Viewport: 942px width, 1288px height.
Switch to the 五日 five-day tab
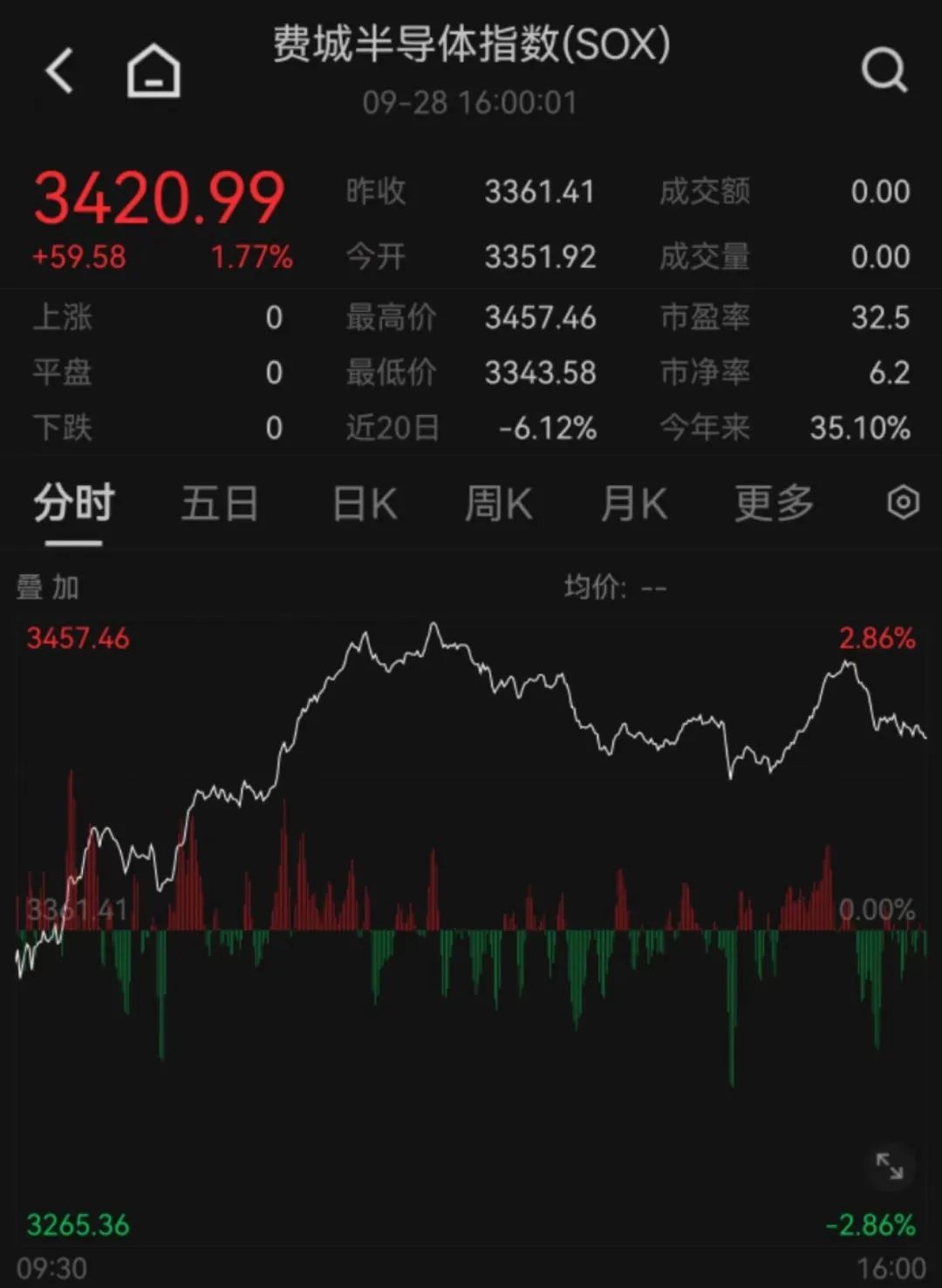pyautogui.click(x=219, y=504)
